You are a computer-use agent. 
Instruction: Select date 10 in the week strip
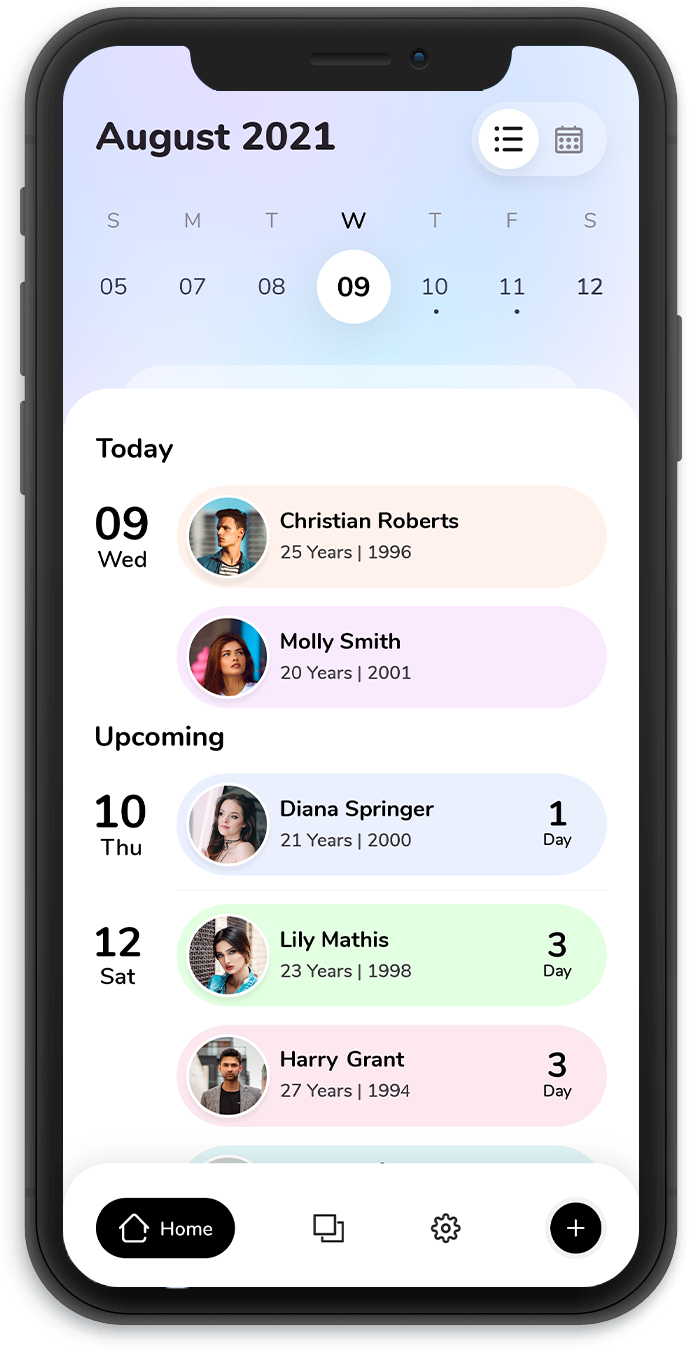[x=434, y=287]
